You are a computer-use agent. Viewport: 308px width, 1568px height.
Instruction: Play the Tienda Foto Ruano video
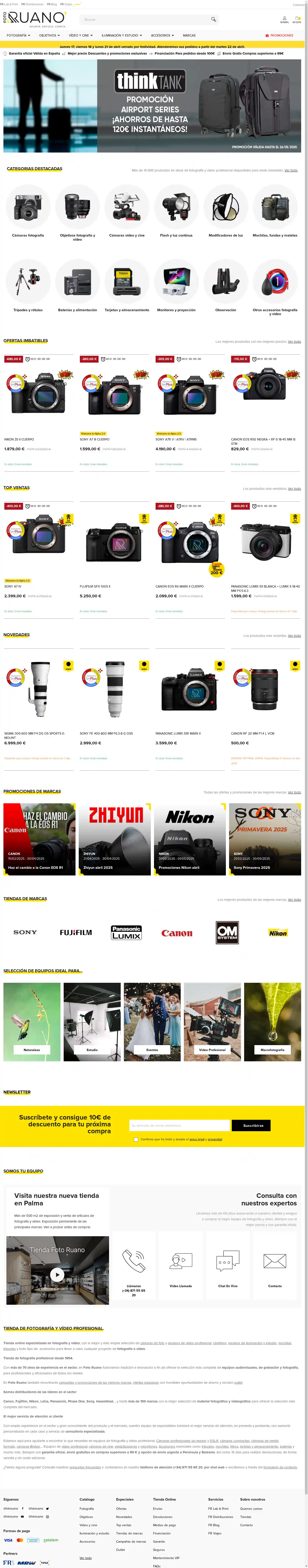[x=57, y=1274]
